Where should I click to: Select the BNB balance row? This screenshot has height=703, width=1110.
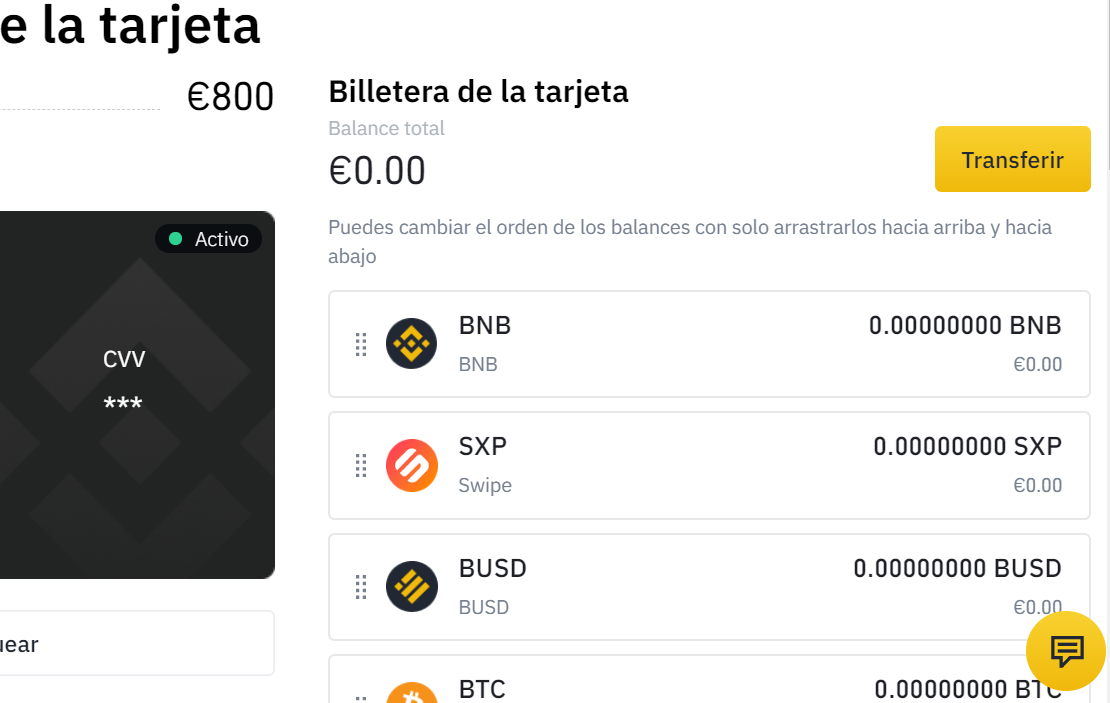[x=708, y=344]
